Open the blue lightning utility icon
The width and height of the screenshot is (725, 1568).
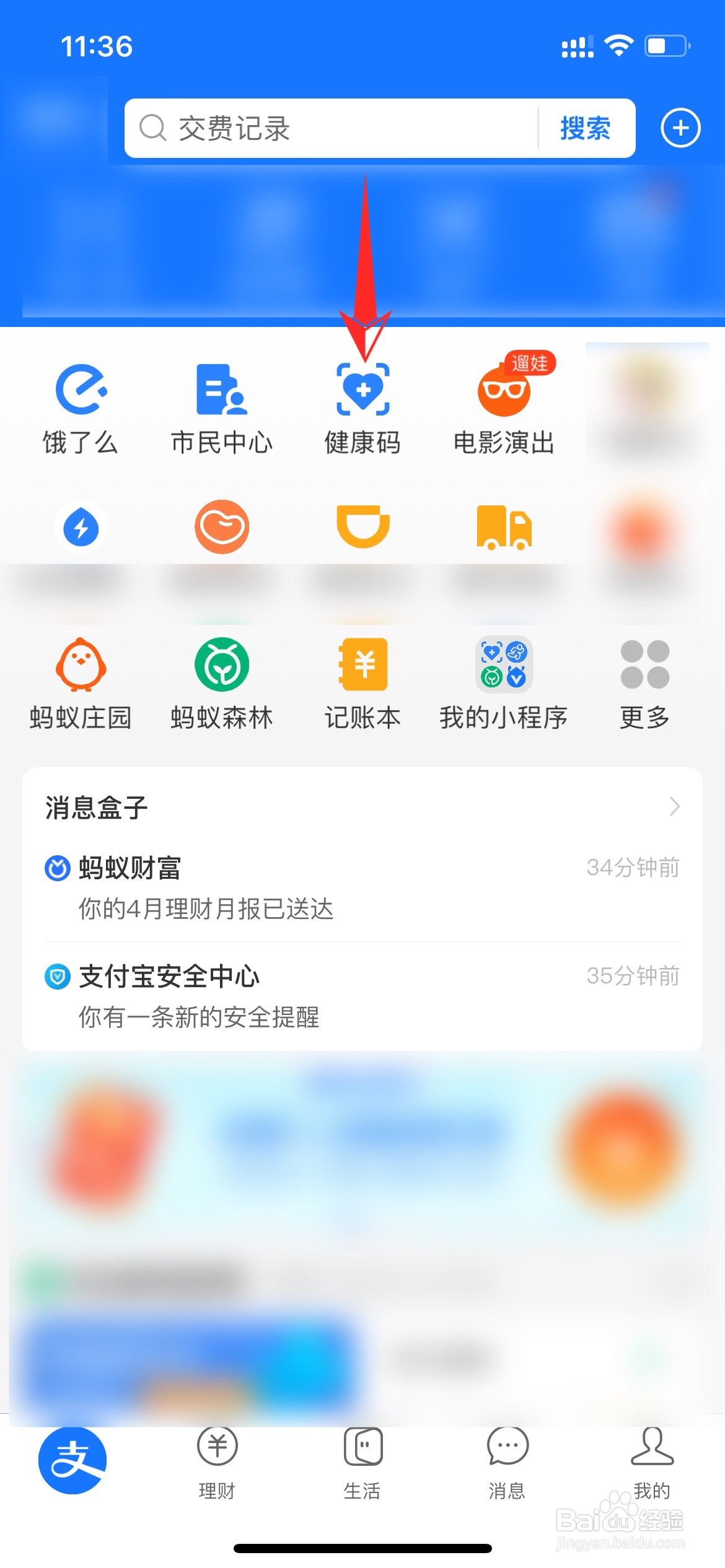point(81,528)
